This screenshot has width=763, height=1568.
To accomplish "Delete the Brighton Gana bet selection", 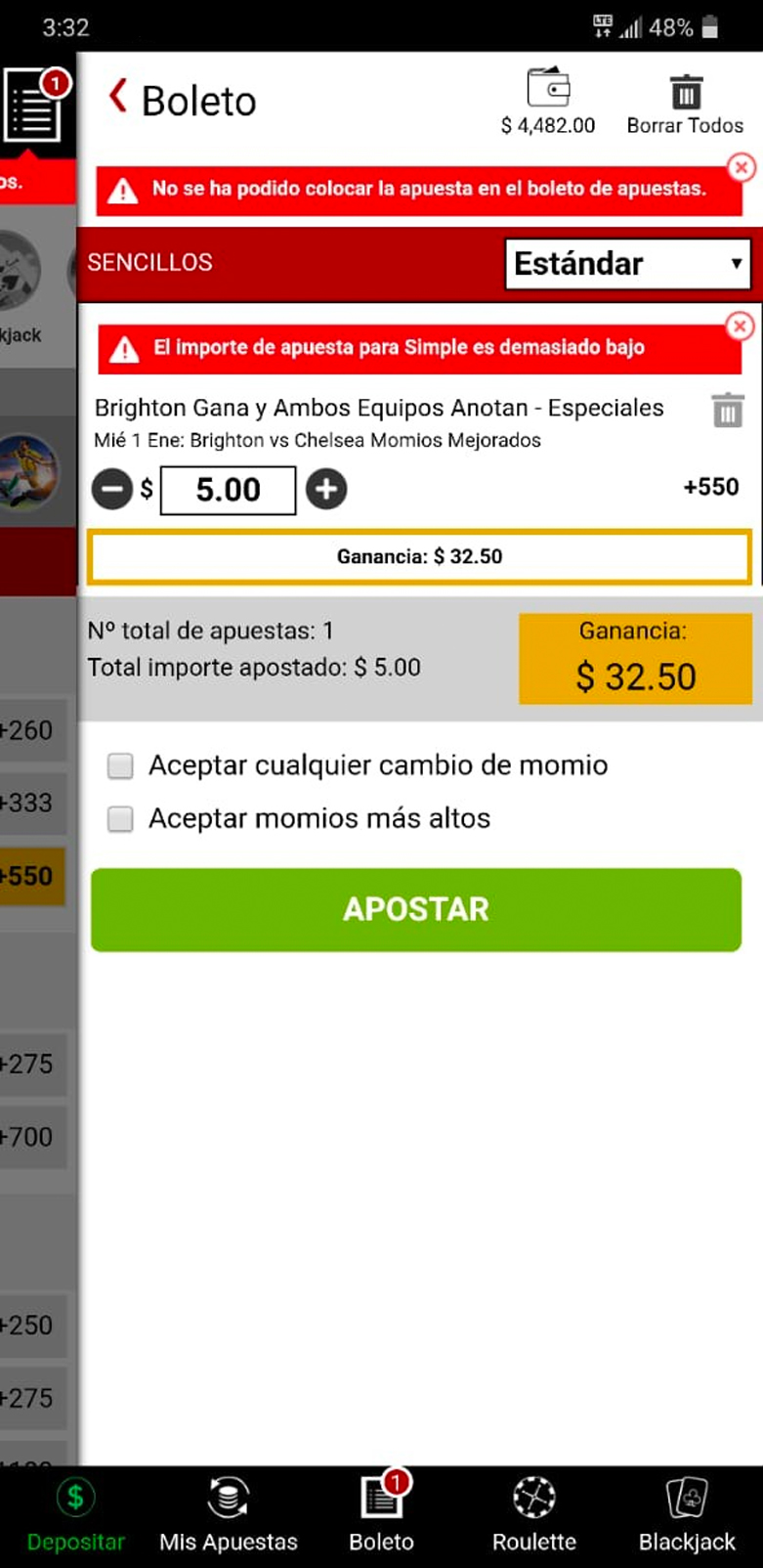I will 728,411.
